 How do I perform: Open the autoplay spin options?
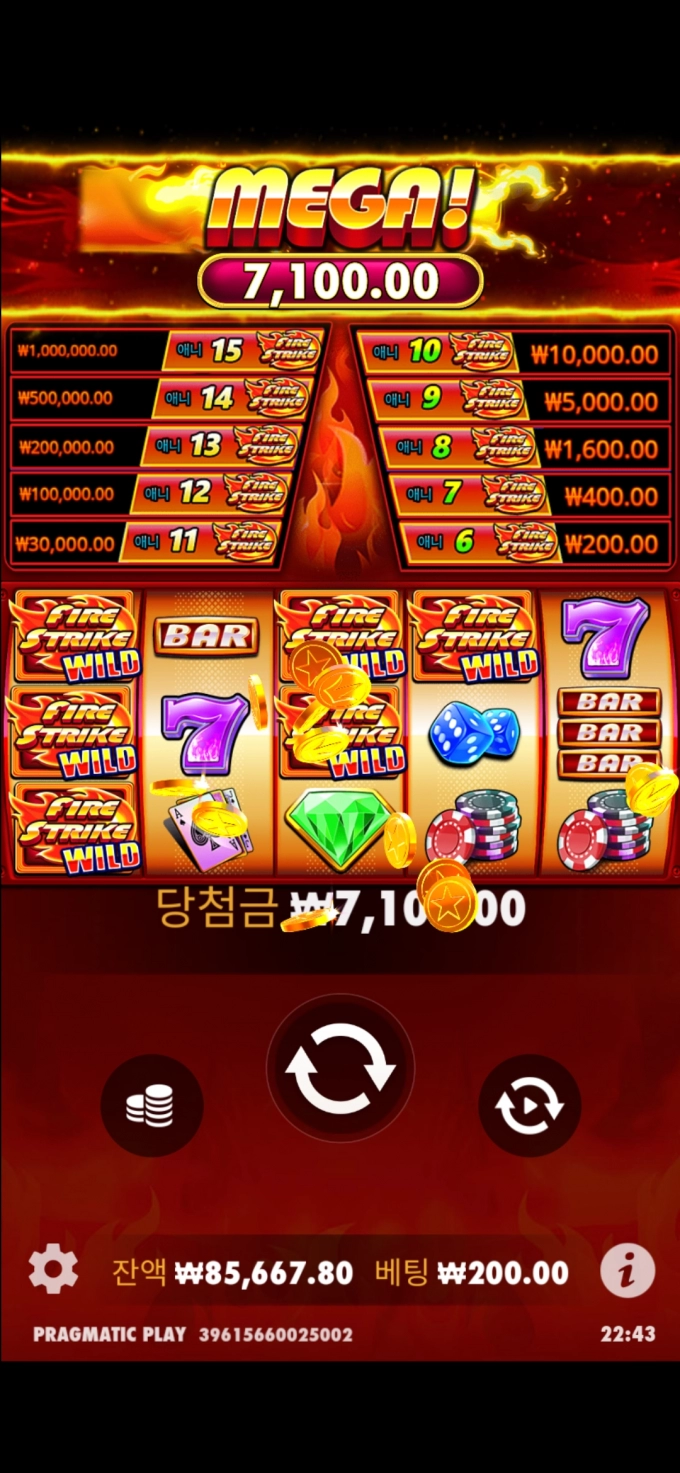click(x=529, y=1106)
